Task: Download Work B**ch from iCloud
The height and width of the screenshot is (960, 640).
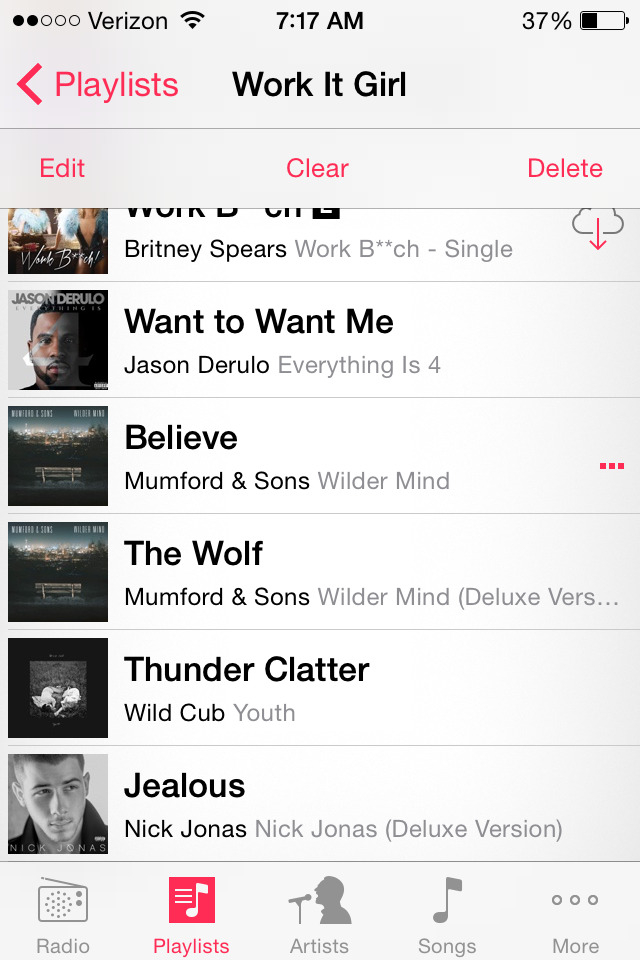Action: pos(597,229)
